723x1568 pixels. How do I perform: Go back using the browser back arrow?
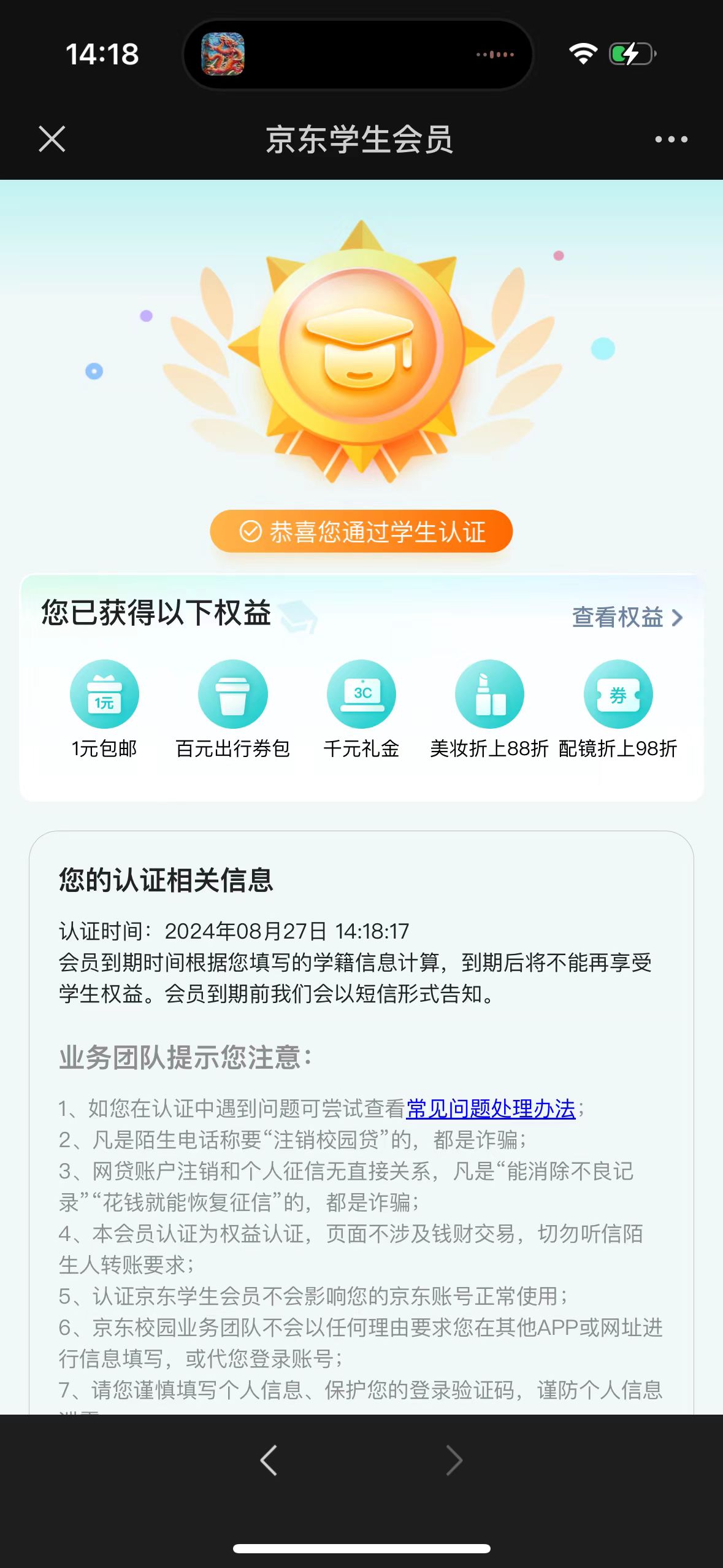tap(269, 1460)
